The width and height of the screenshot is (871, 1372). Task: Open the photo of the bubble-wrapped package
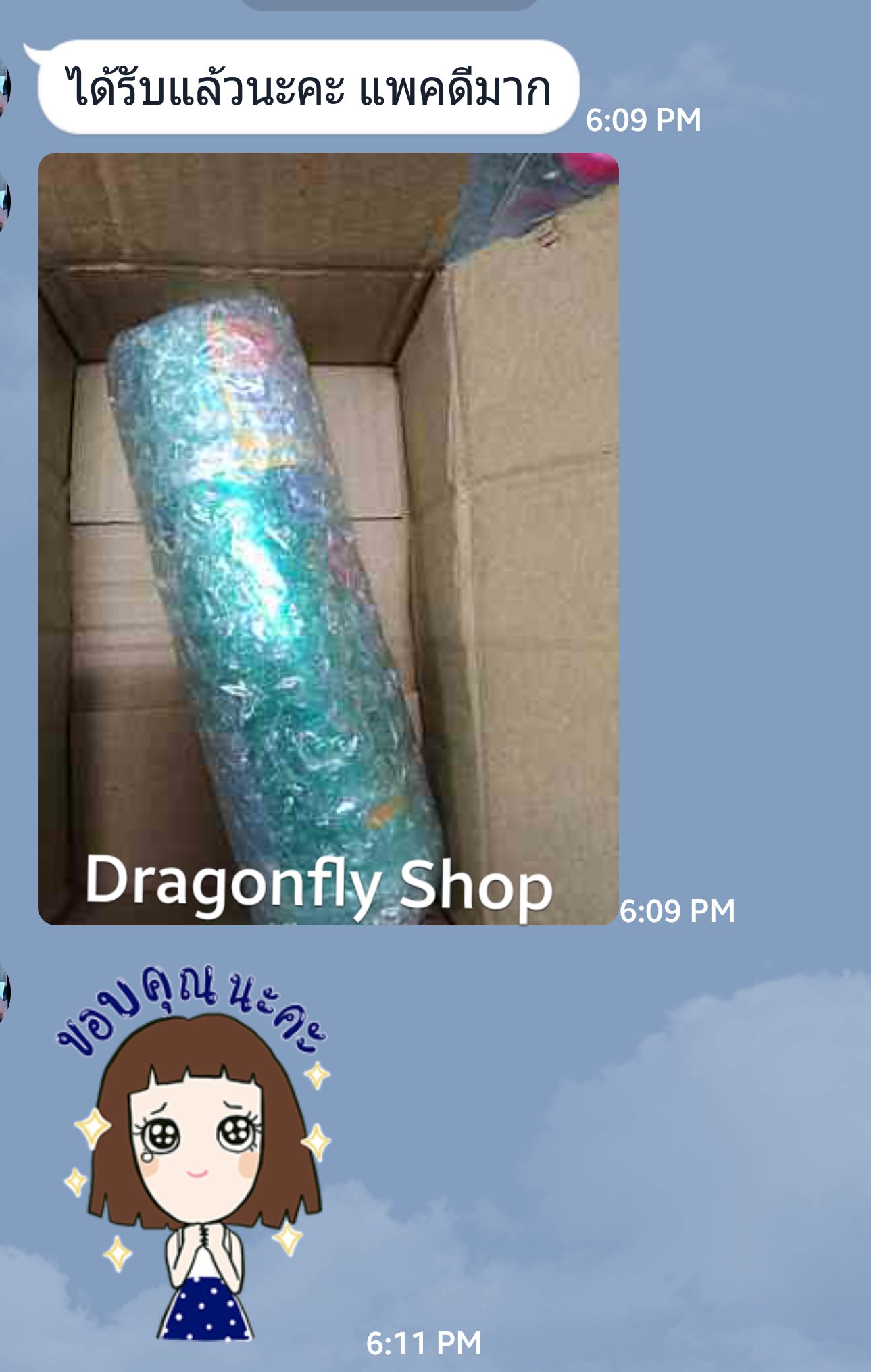click(x=328, y=538)
